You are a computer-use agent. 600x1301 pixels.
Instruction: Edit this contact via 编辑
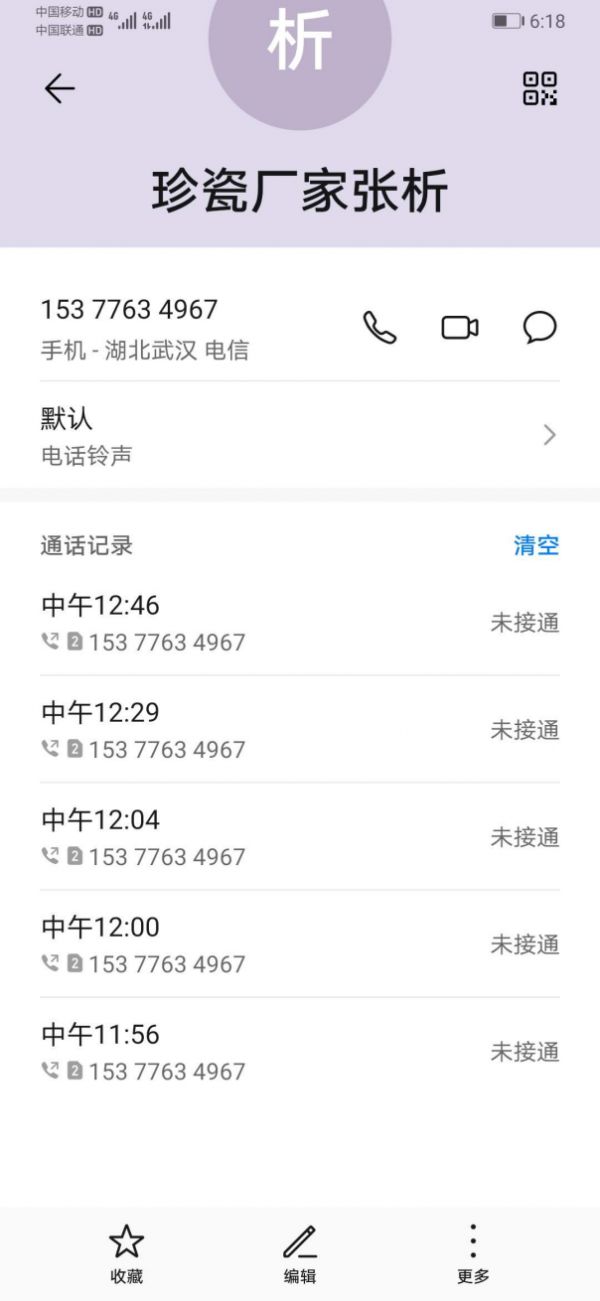[300, 1253]
